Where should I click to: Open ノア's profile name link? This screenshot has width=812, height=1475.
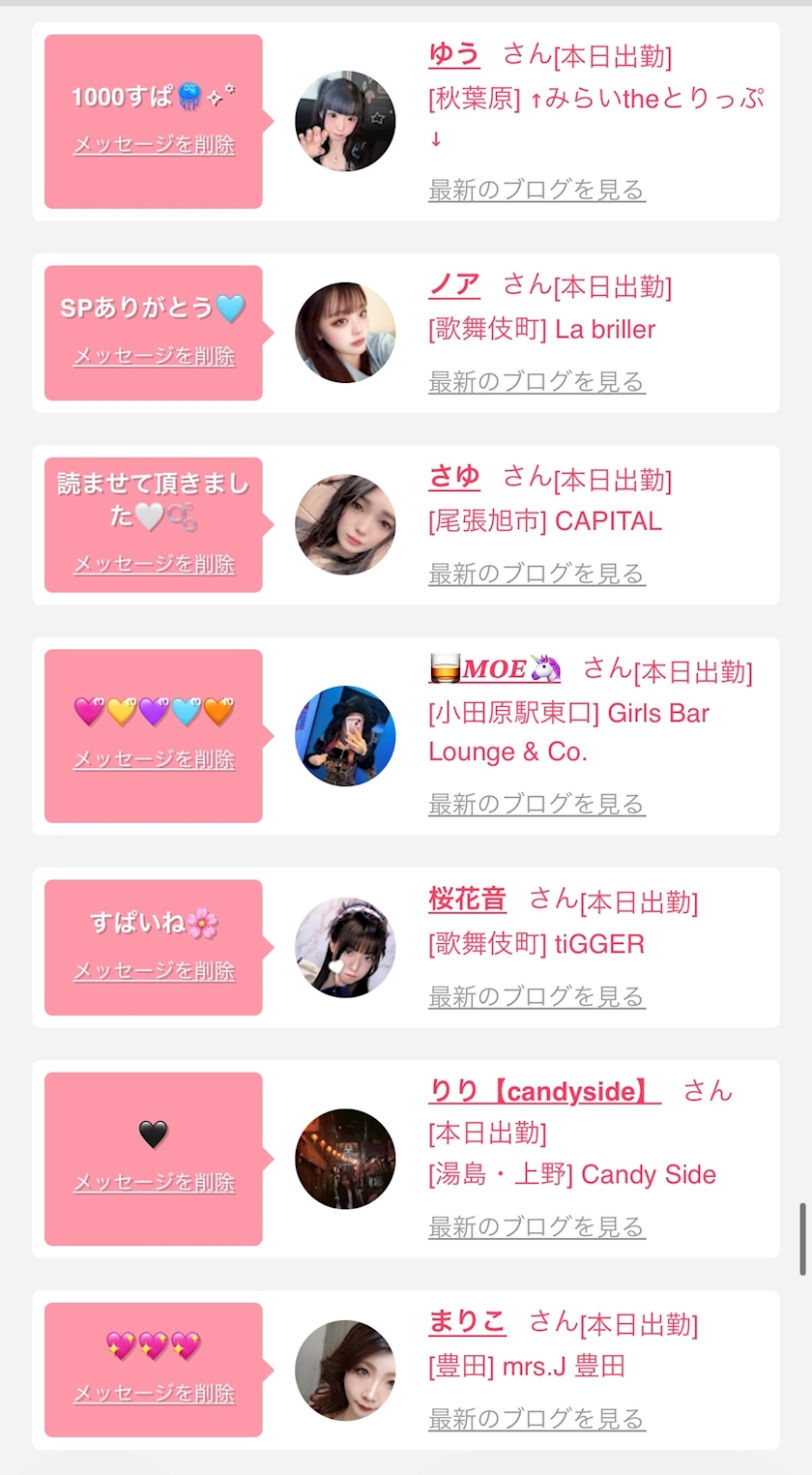tap(454, 284)
